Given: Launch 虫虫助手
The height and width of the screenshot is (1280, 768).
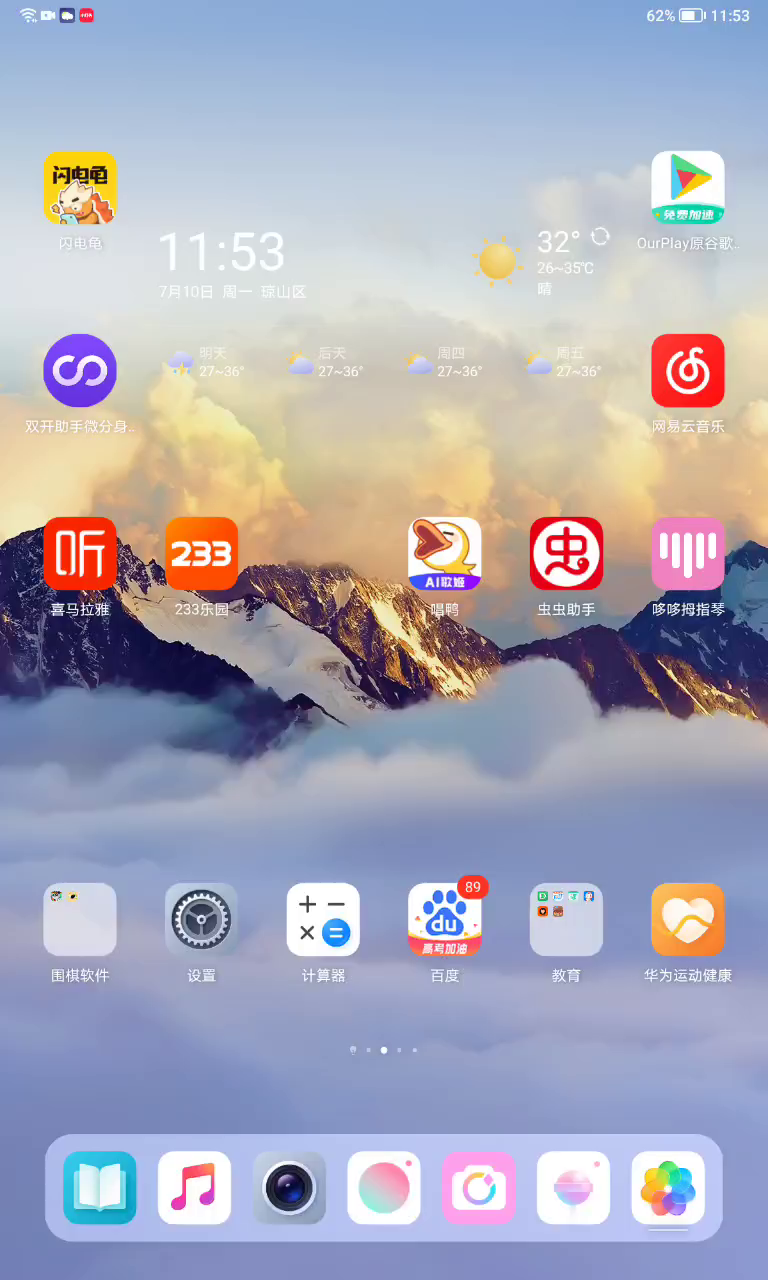Looking at the screenshot, I should pyautogui.click(x=567, y=554).
